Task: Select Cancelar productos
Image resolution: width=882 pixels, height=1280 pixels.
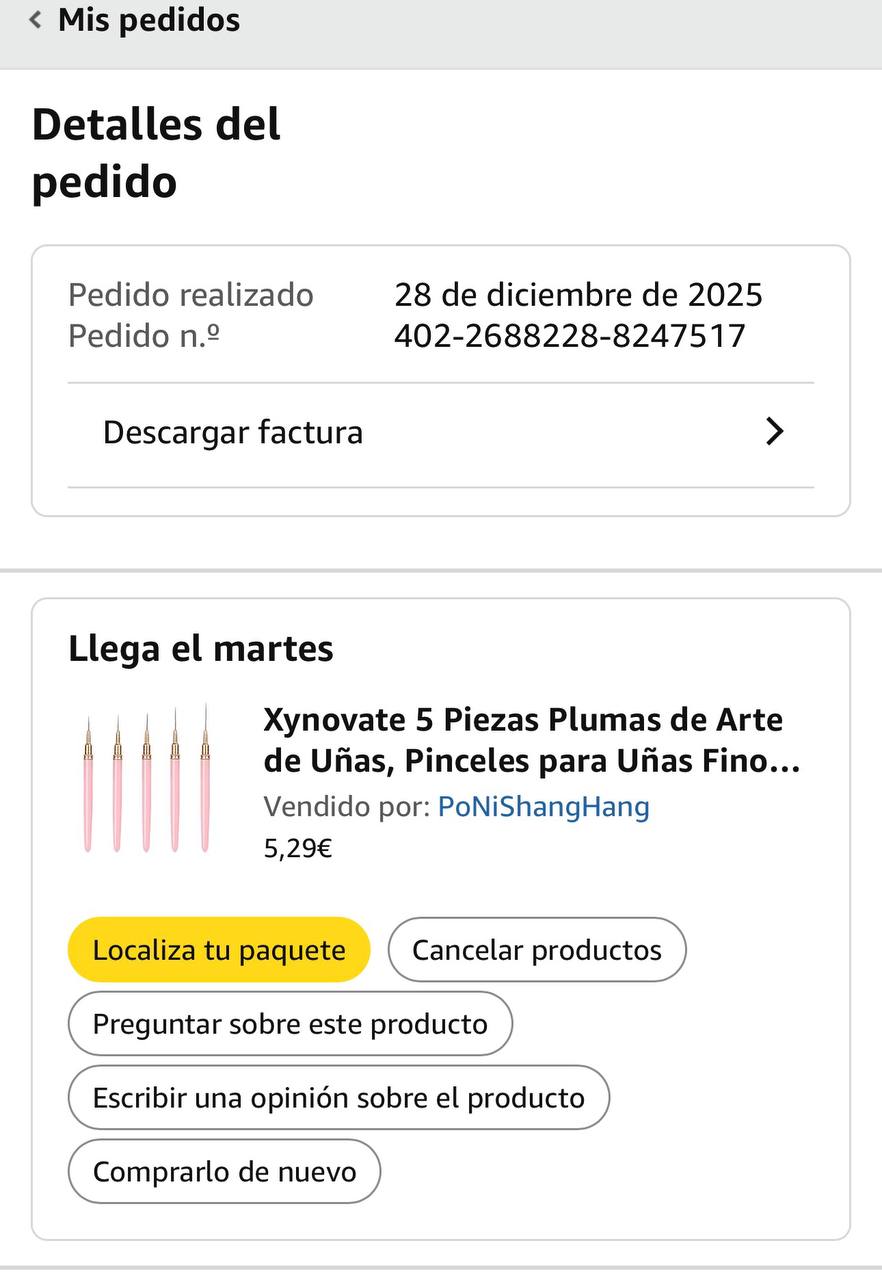Action: 537,950
